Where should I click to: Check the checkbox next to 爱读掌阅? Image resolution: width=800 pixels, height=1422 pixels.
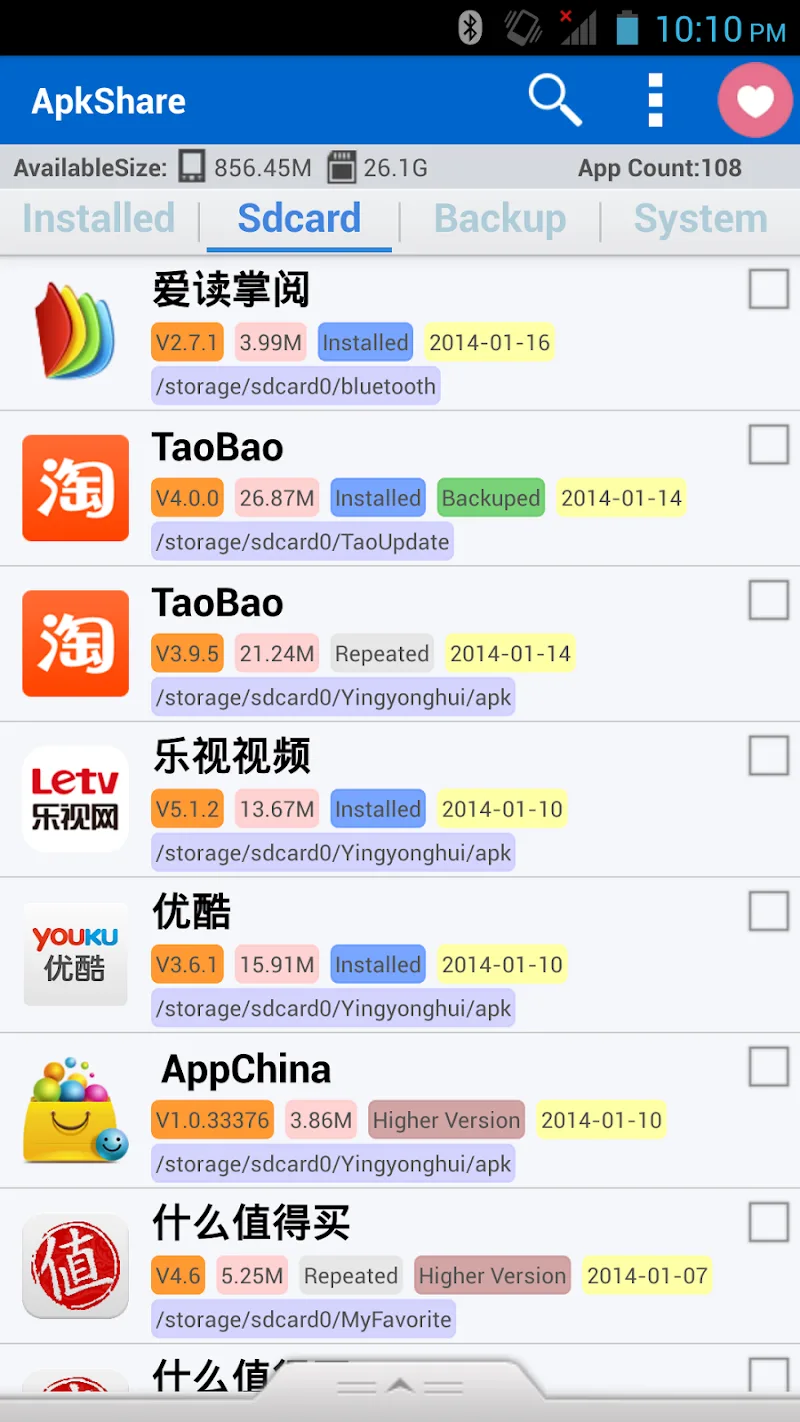pyautogui.click(x=768, y=289)
